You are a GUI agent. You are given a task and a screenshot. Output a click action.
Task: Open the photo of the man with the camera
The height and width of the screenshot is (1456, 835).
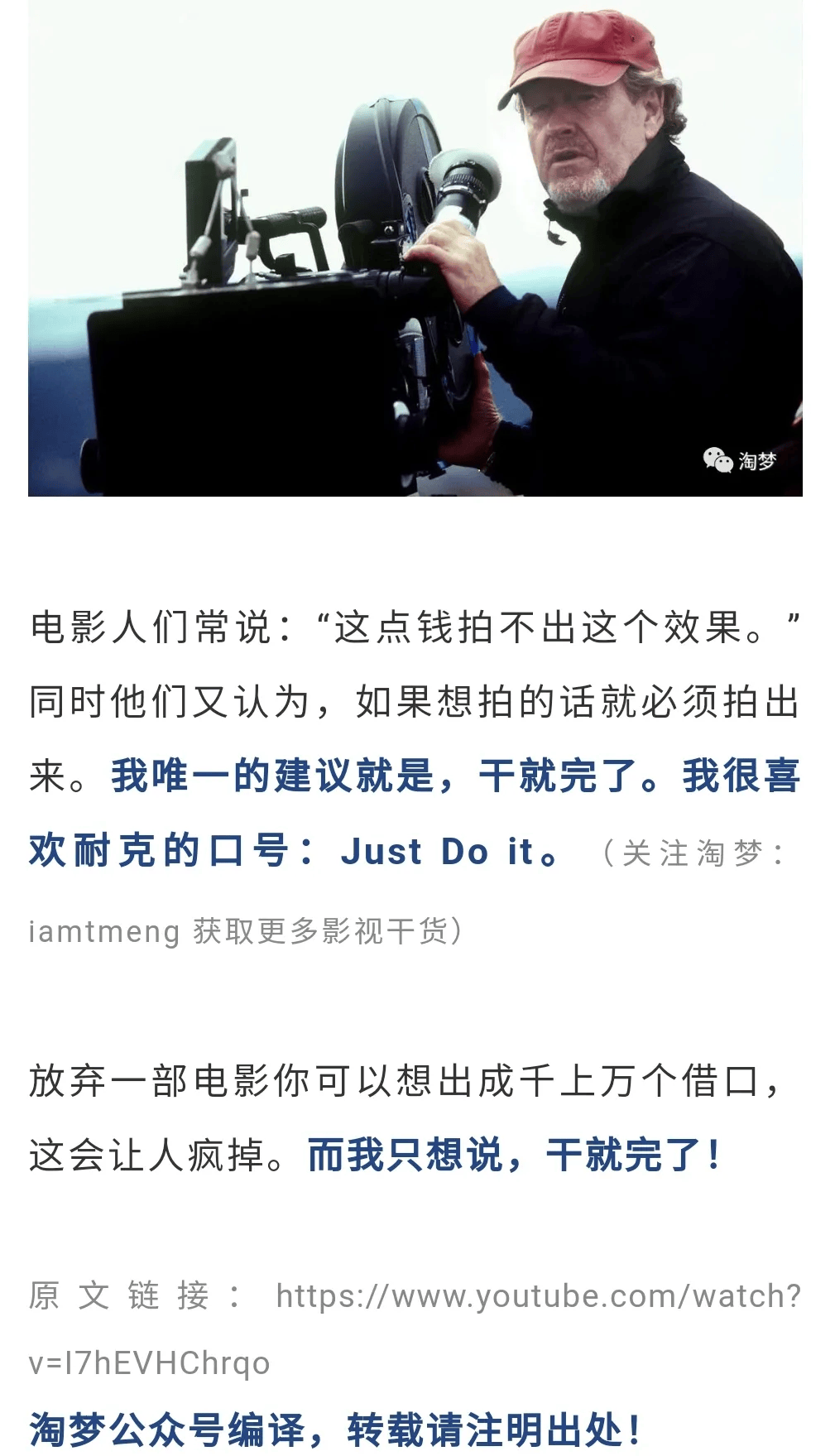(x=415, y=248)
